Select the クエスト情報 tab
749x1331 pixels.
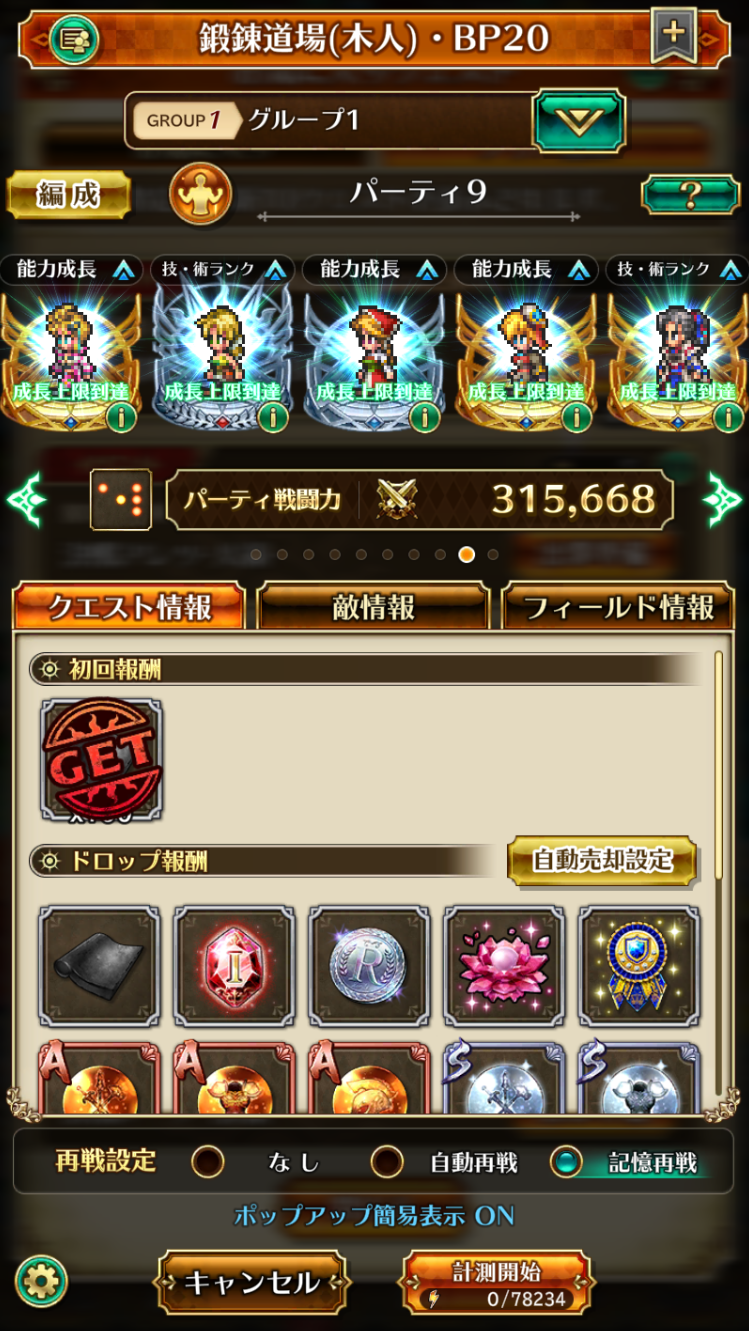pos(130,607)
